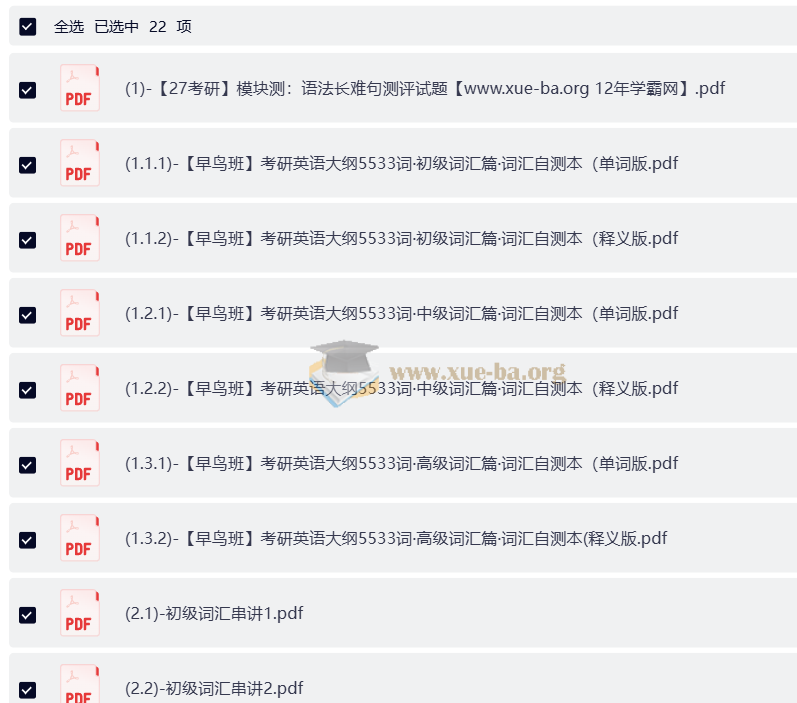This screenshot has width=797, height=703.
Task: Uncheck the box next to file (1.1.2)
Action: pyautogui.click(x=28, y=239)
